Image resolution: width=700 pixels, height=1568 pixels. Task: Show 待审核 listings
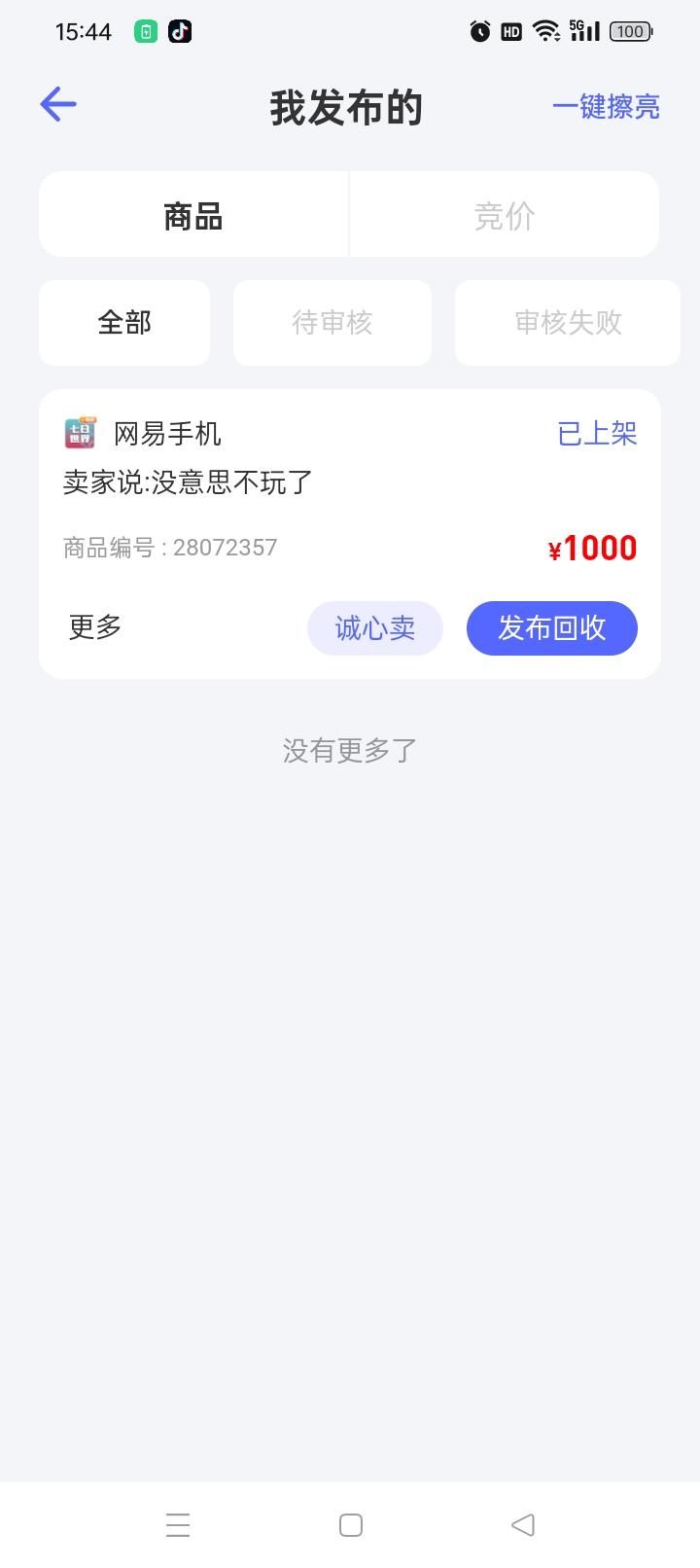[x=332, y=323]
